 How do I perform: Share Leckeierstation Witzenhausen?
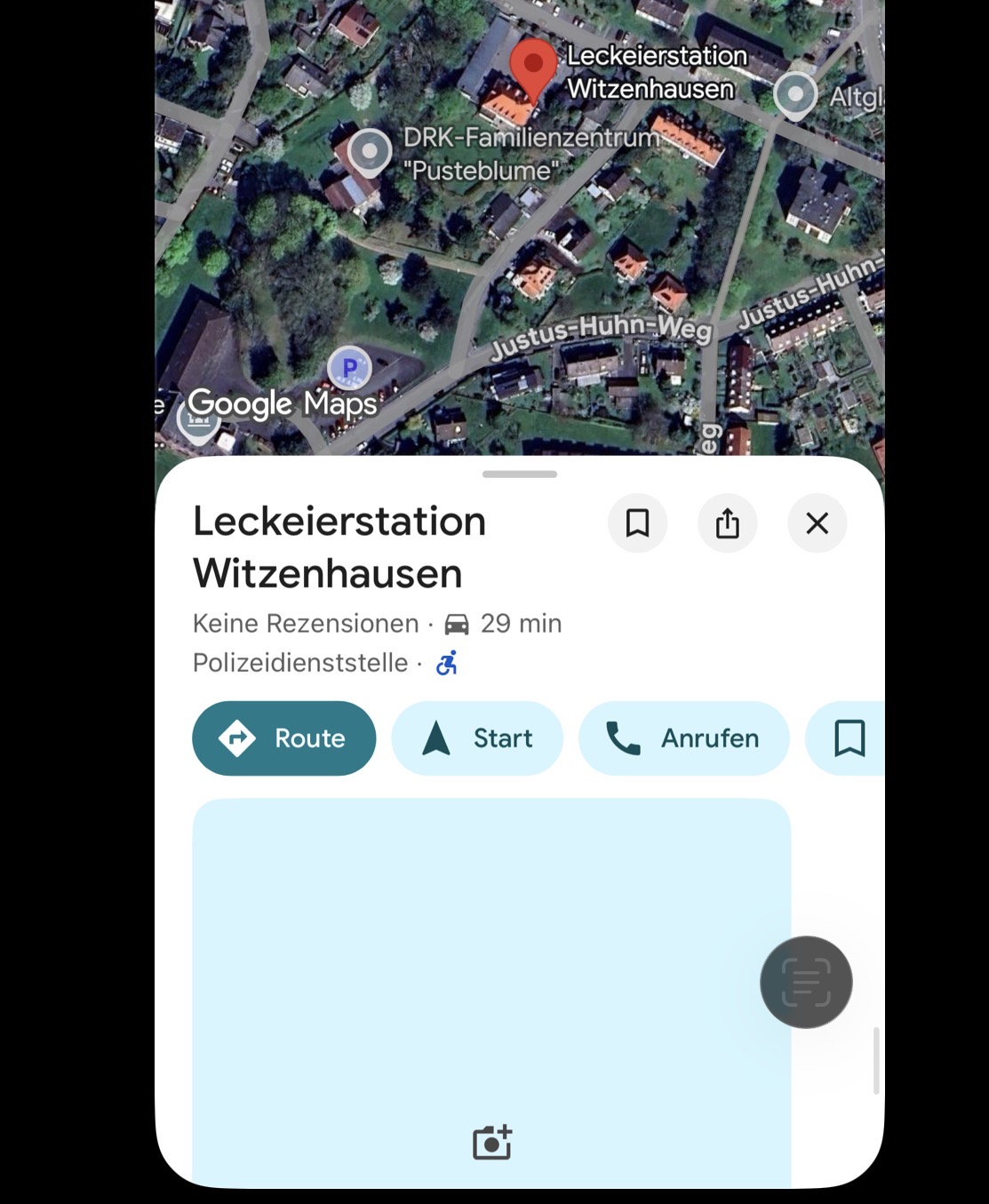click(x=727, y=523)
